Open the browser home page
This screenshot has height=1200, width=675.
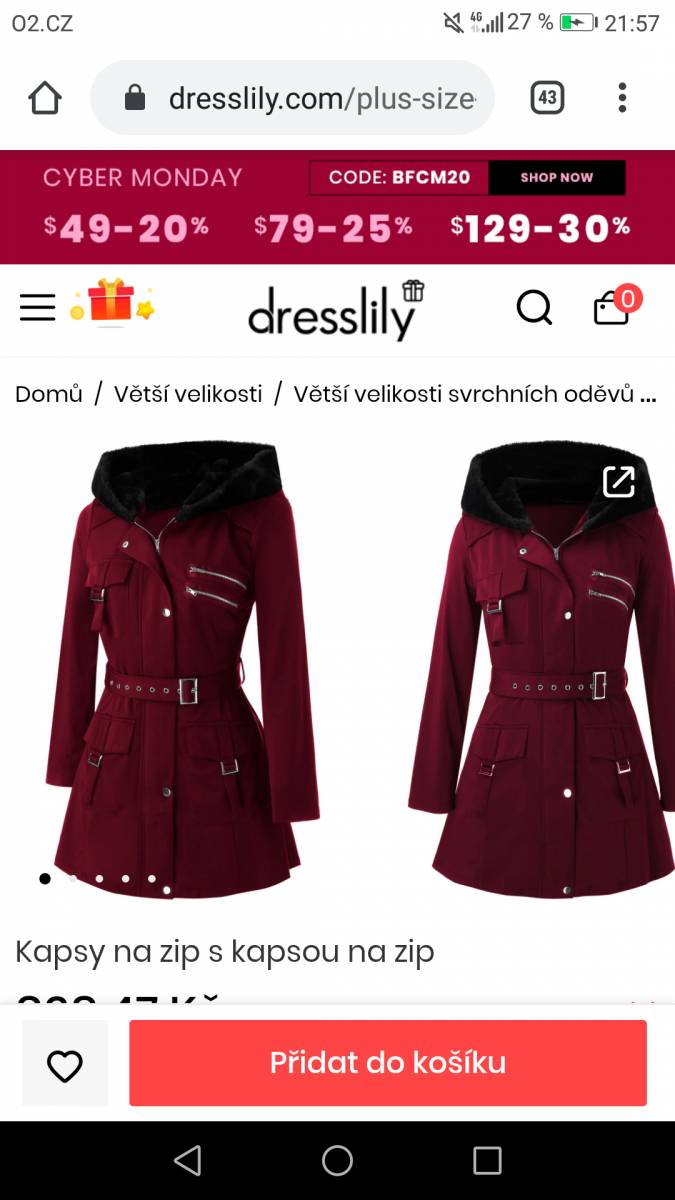point(45,97)
